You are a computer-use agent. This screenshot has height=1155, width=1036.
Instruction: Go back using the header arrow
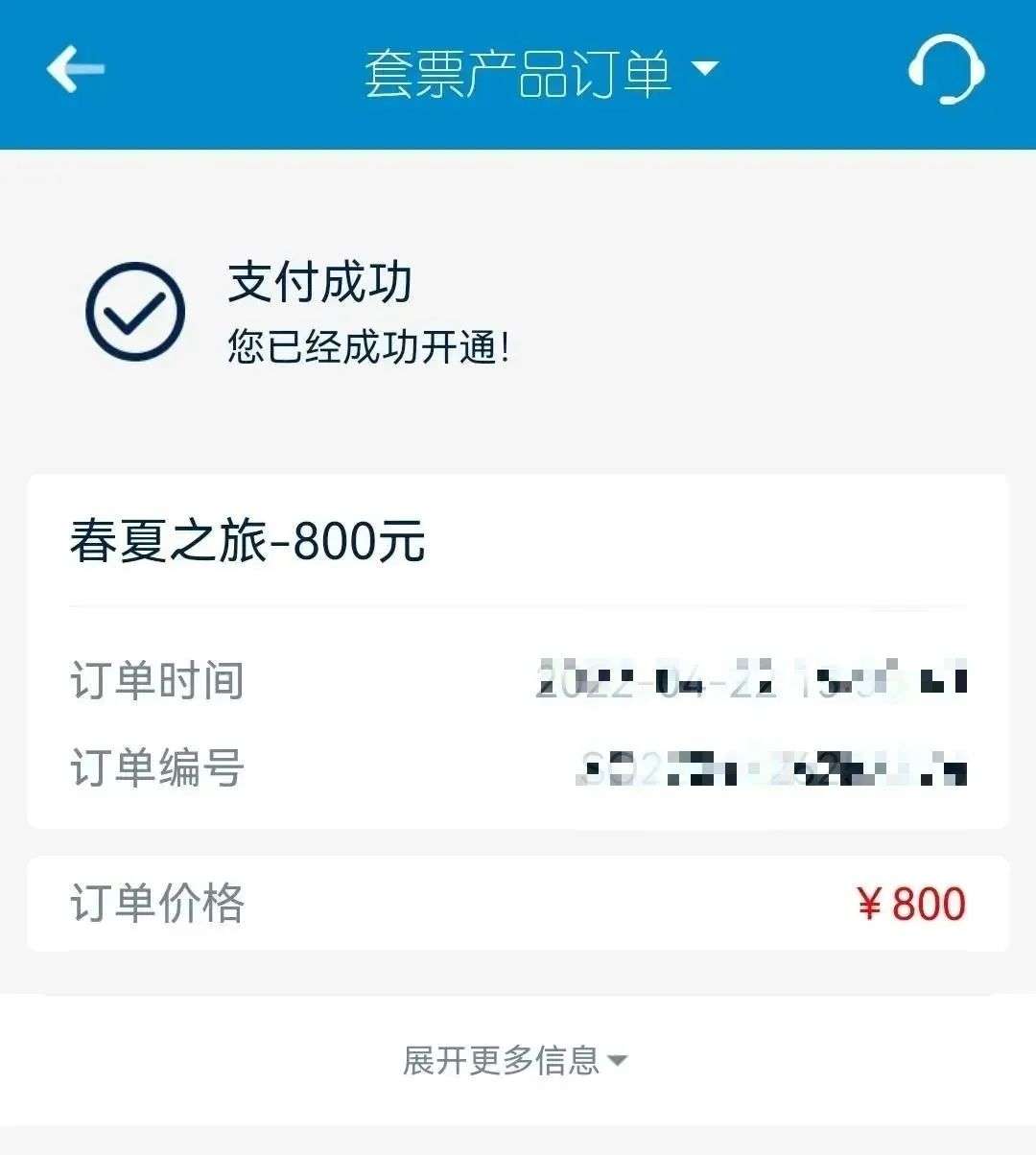pos(75,69)
